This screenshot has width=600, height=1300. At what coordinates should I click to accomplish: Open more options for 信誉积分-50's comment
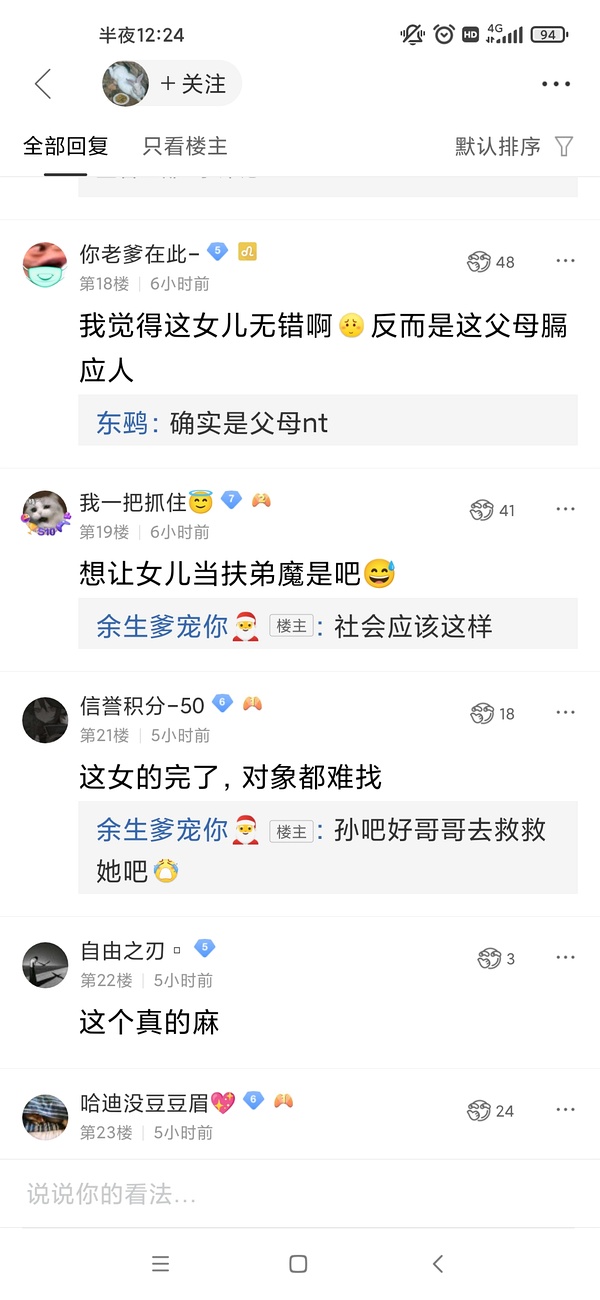tap(565, 713)
